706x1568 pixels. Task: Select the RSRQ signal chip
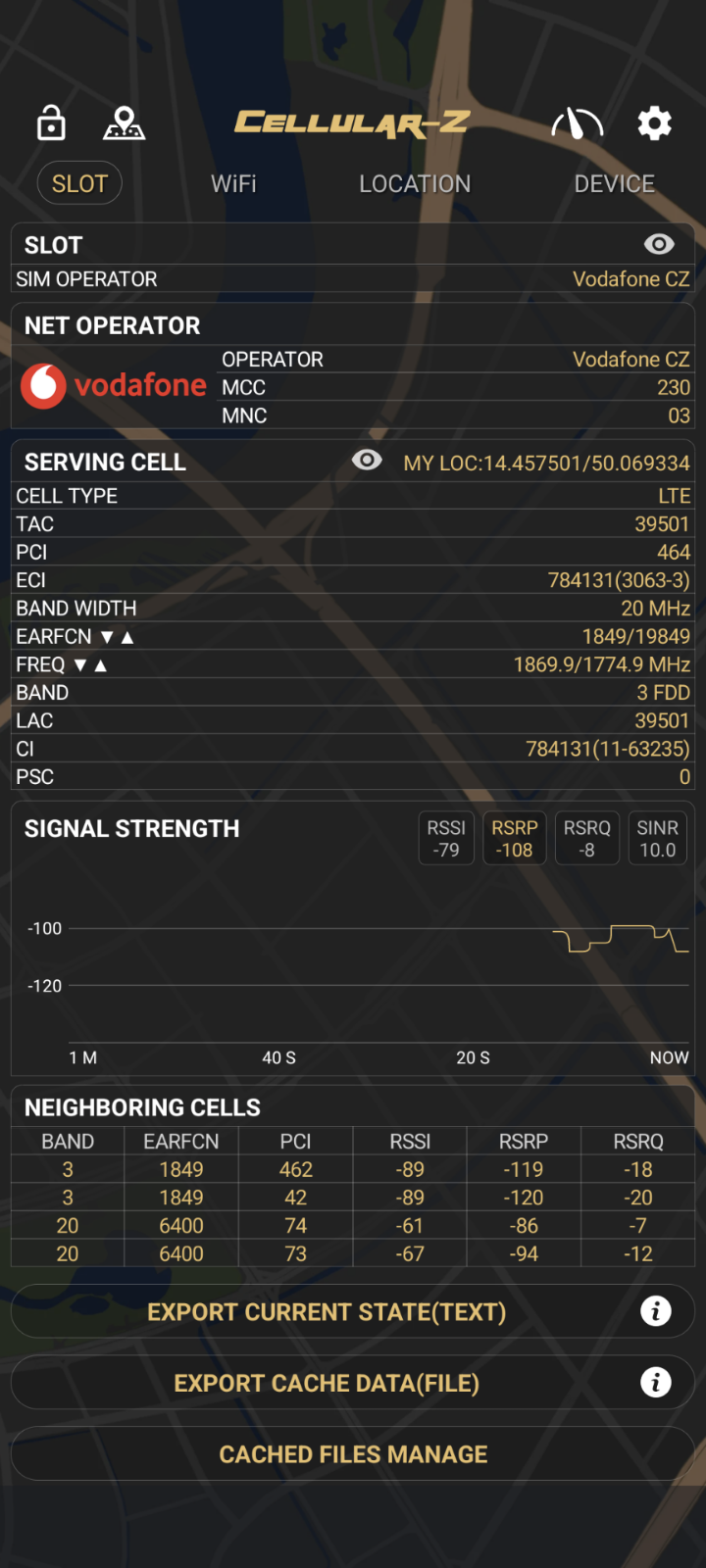(586, 838)
